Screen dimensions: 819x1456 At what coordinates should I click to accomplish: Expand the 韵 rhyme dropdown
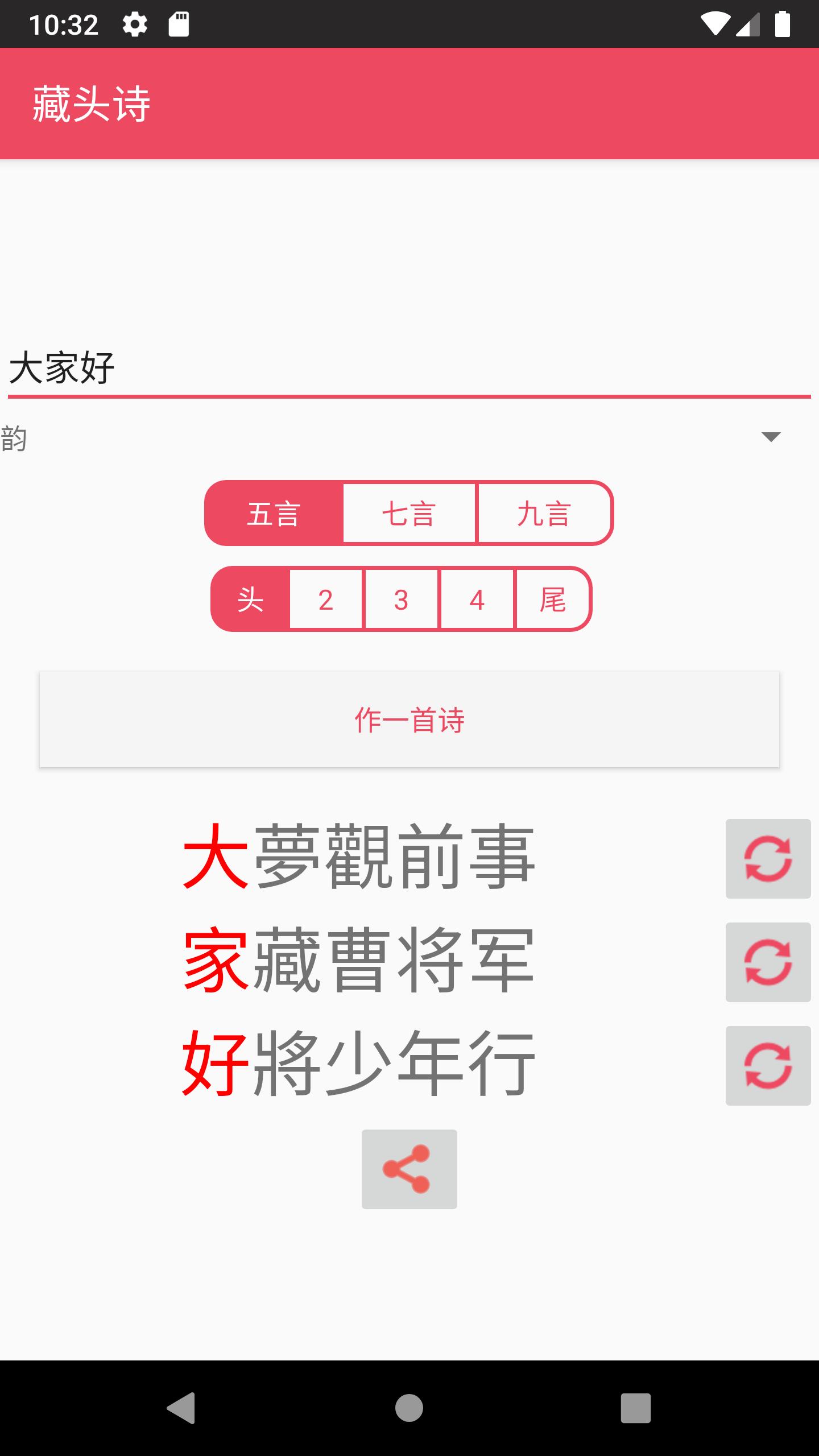click(x=409, y=438)
